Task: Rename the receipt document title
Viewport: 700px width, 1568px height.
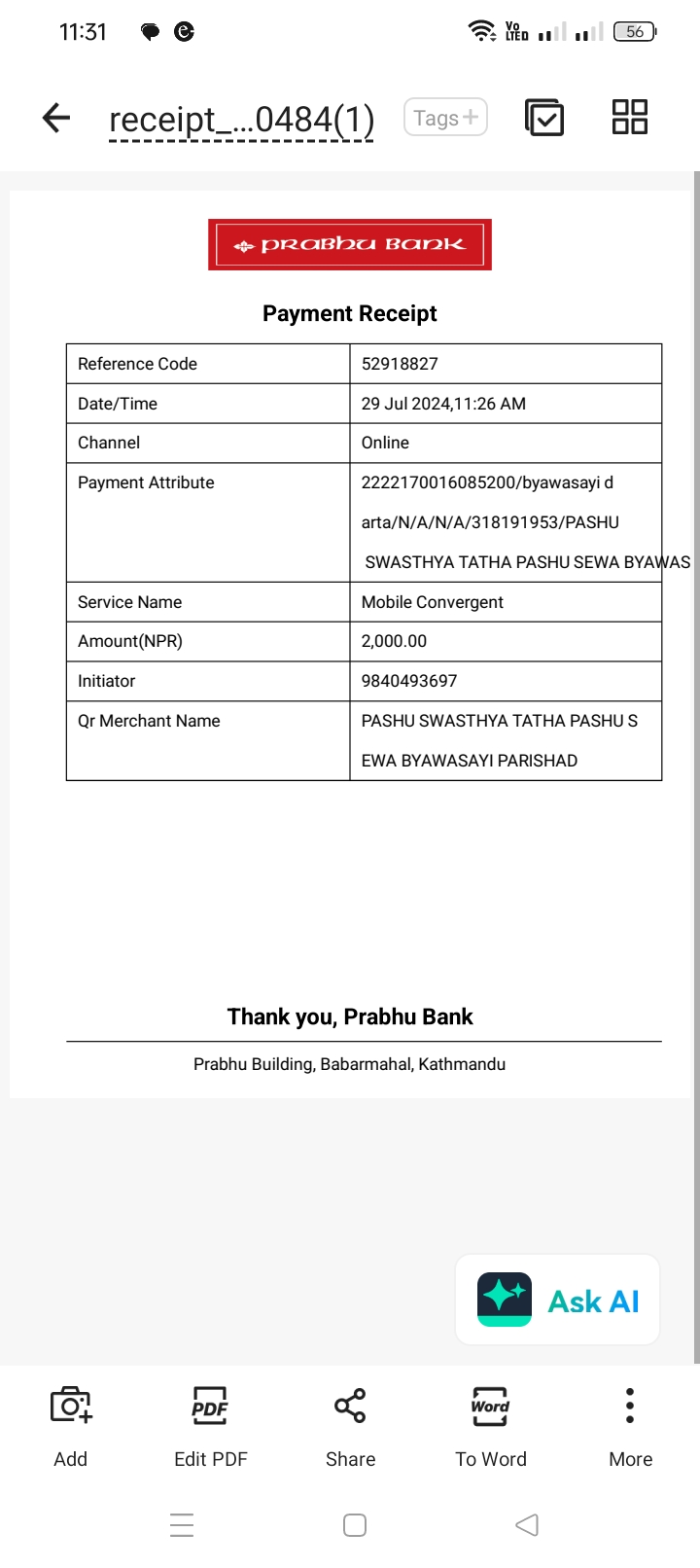Action: (241, 120)
